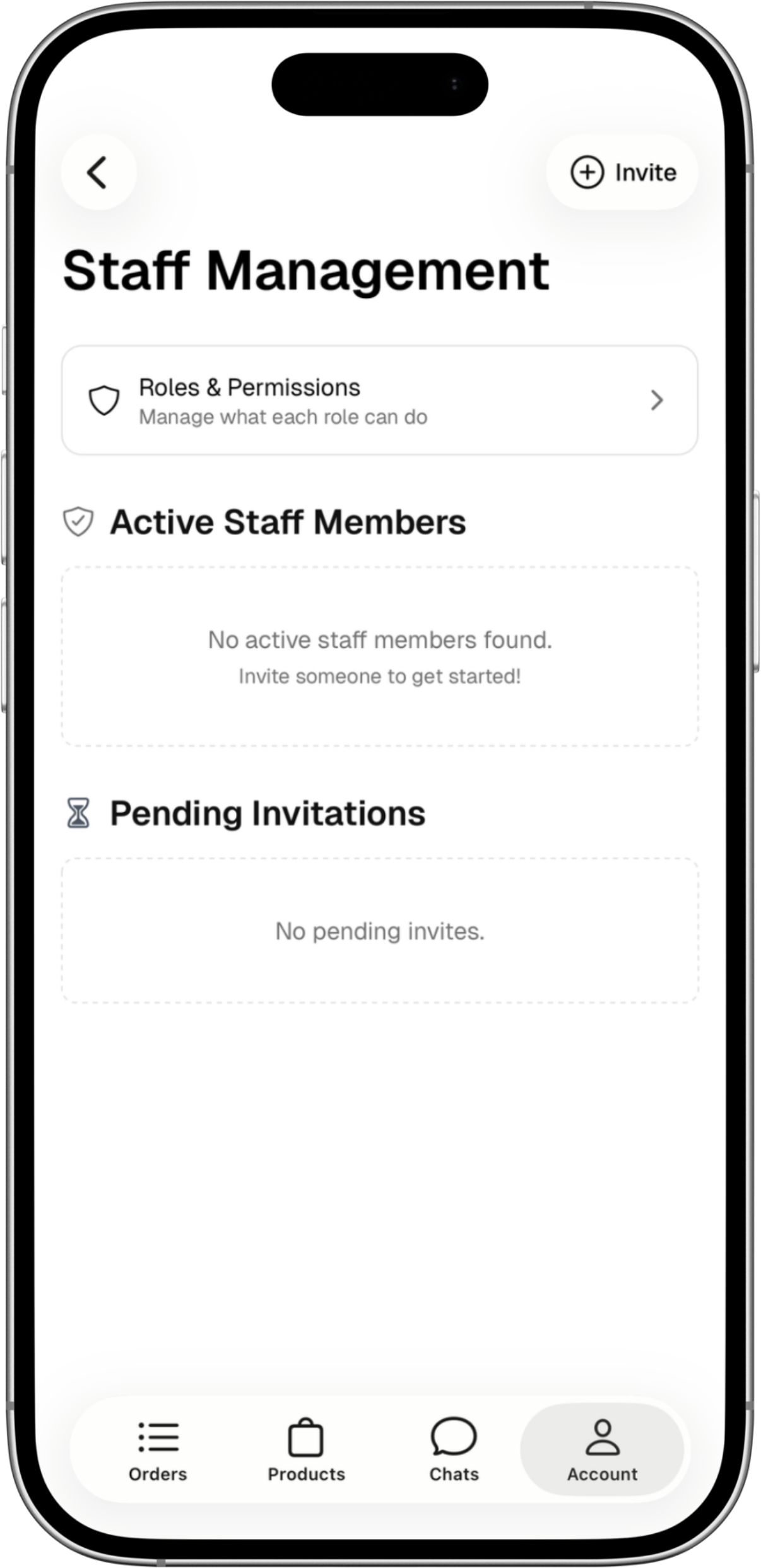
Task: Switch to the Products tab
Action: point(306,1449)
